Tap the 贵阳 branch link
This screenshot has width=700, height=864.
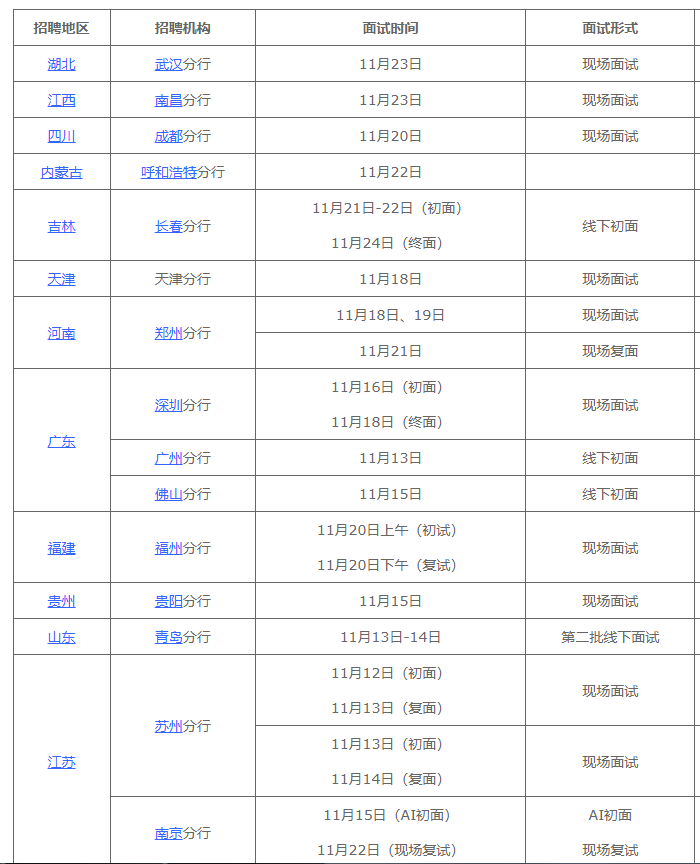click(x=169, y=601)
